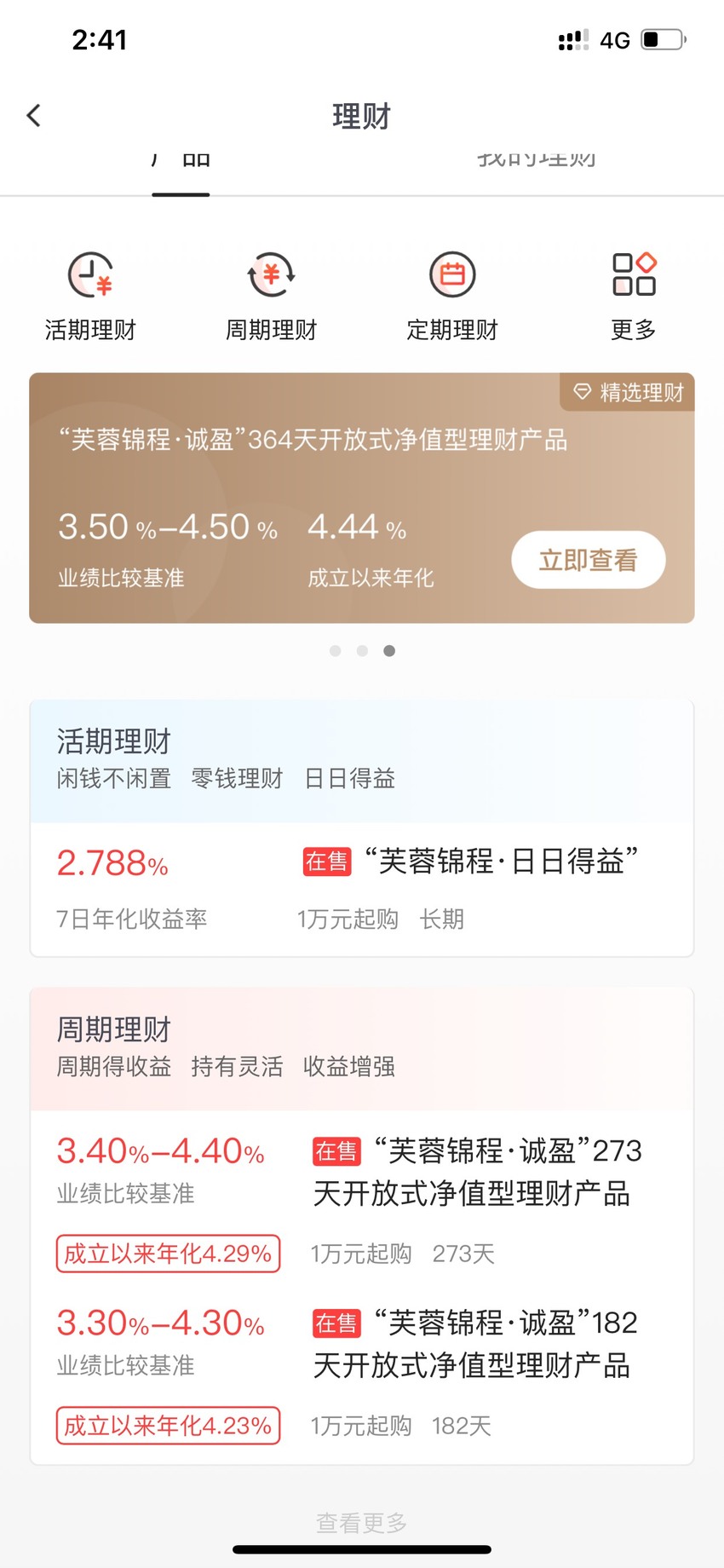Select the first banner page dot

336,651
